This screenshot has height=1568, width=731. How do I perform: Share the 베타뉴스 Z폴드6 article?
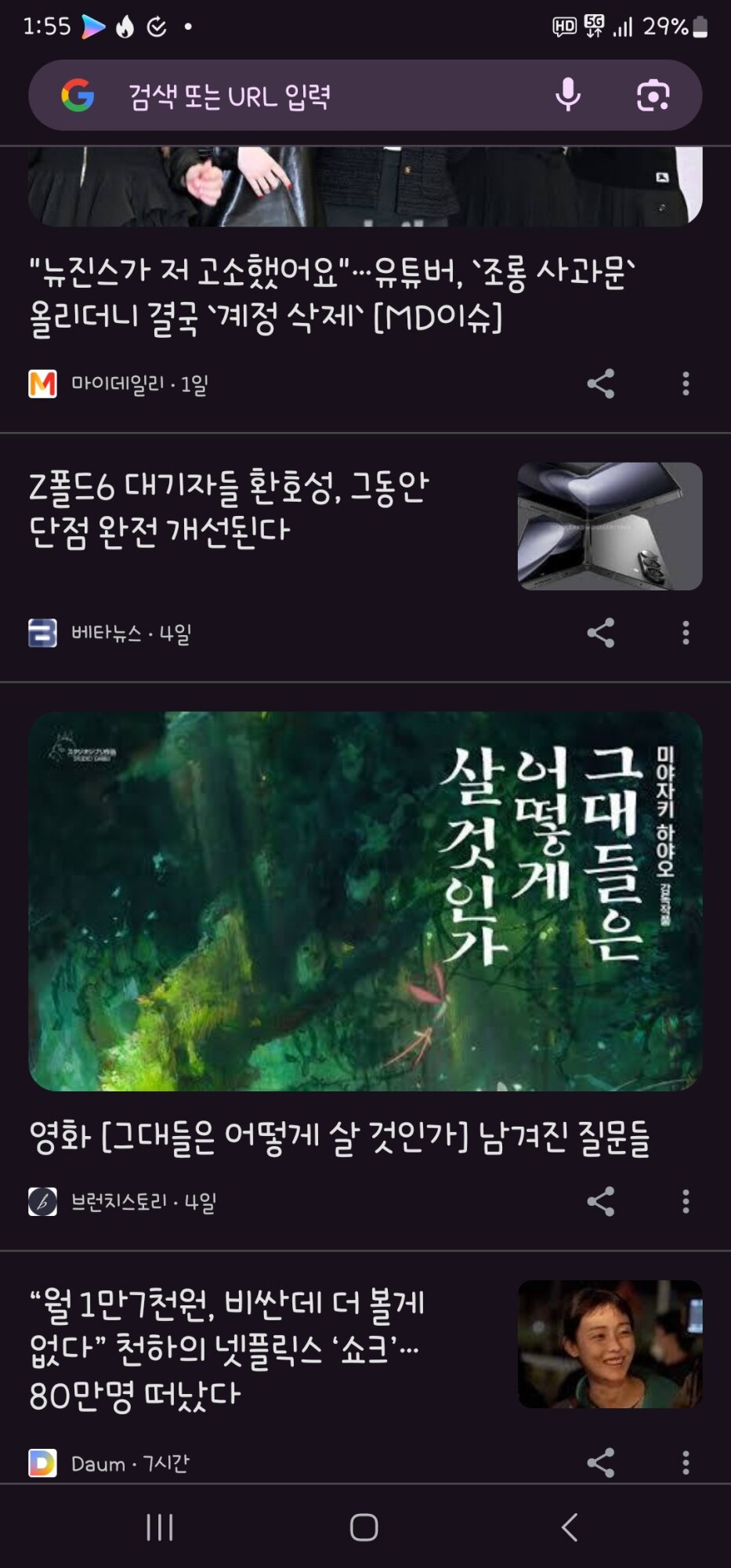click(601, 633)
